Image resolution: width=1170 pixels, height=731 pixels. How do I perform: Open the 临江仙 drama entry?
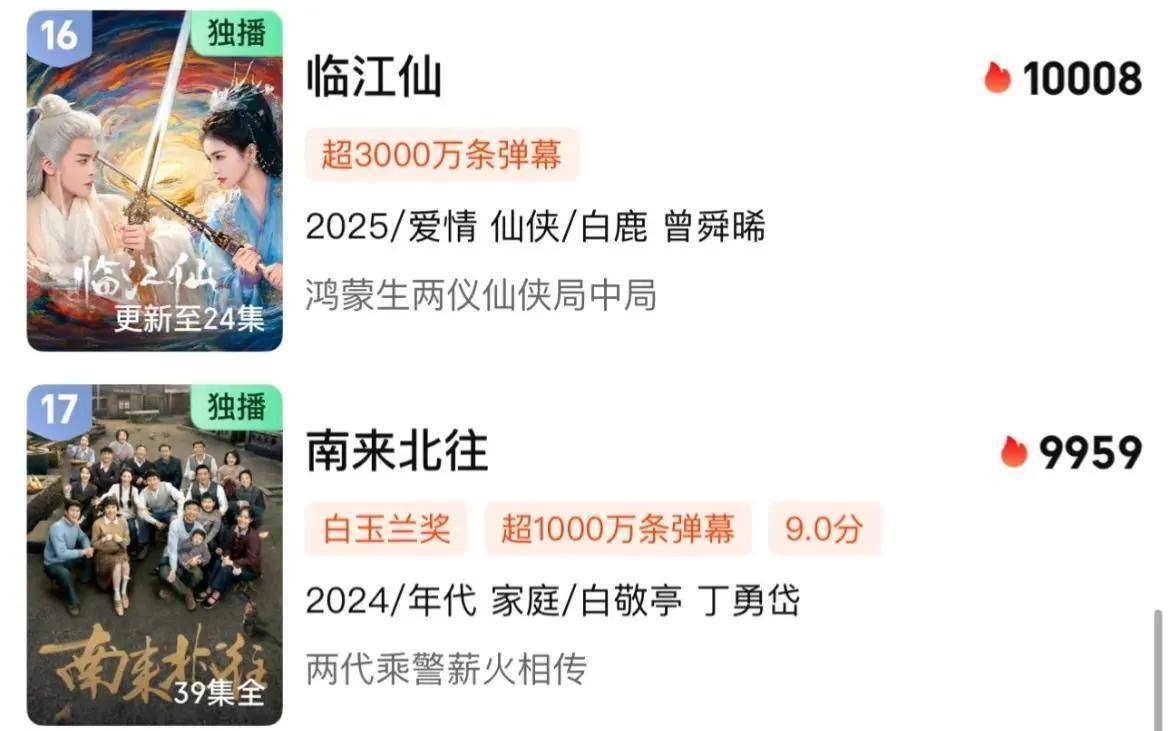click(x=374, y=78)
